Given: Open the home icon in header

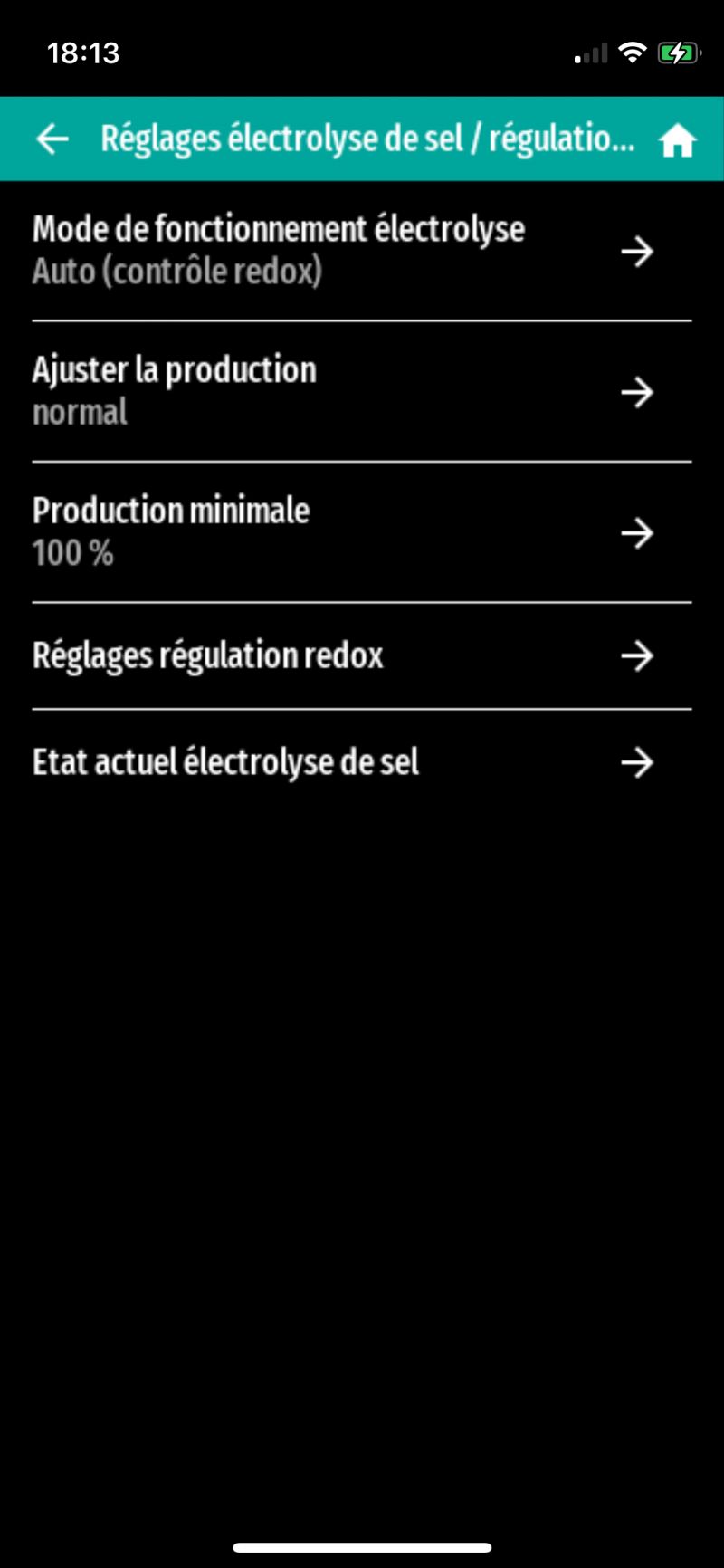Looking at the screenshot, I should coord(677,140).
